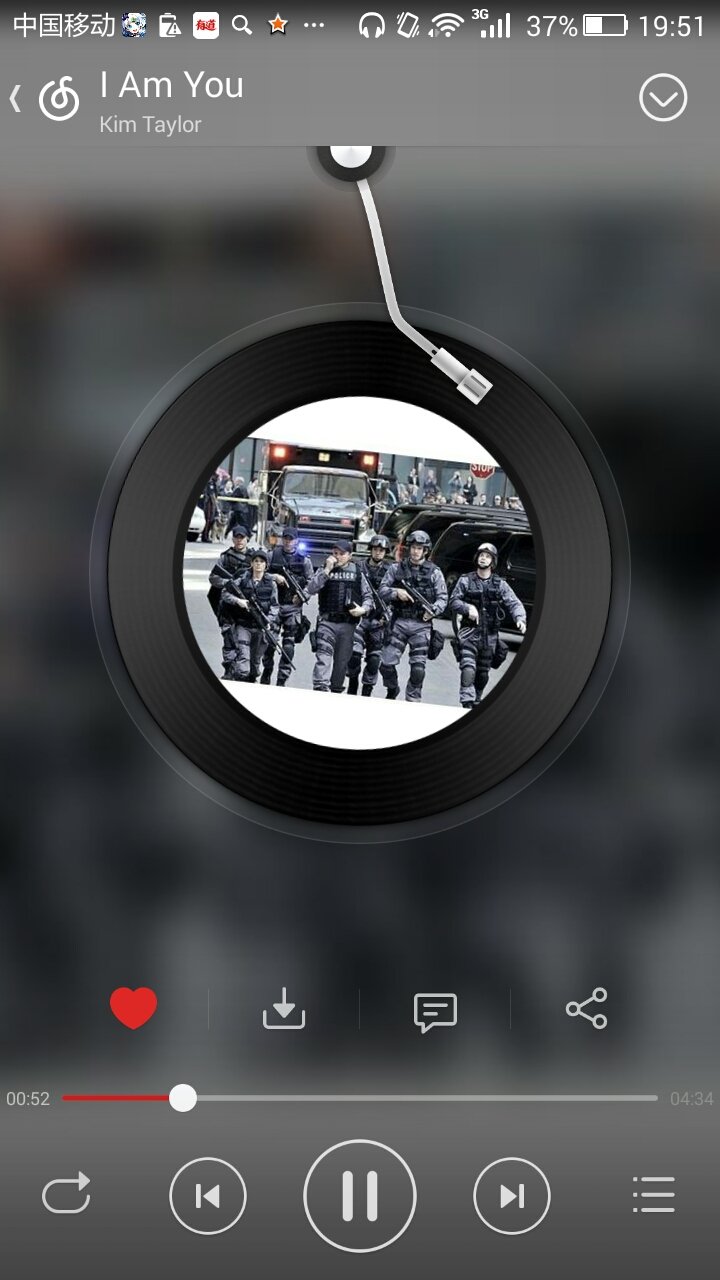720x1280 pixels.
Task: Tap the playback progress bar to seek
Action: pyautogui.click(x=360, y=1098)
